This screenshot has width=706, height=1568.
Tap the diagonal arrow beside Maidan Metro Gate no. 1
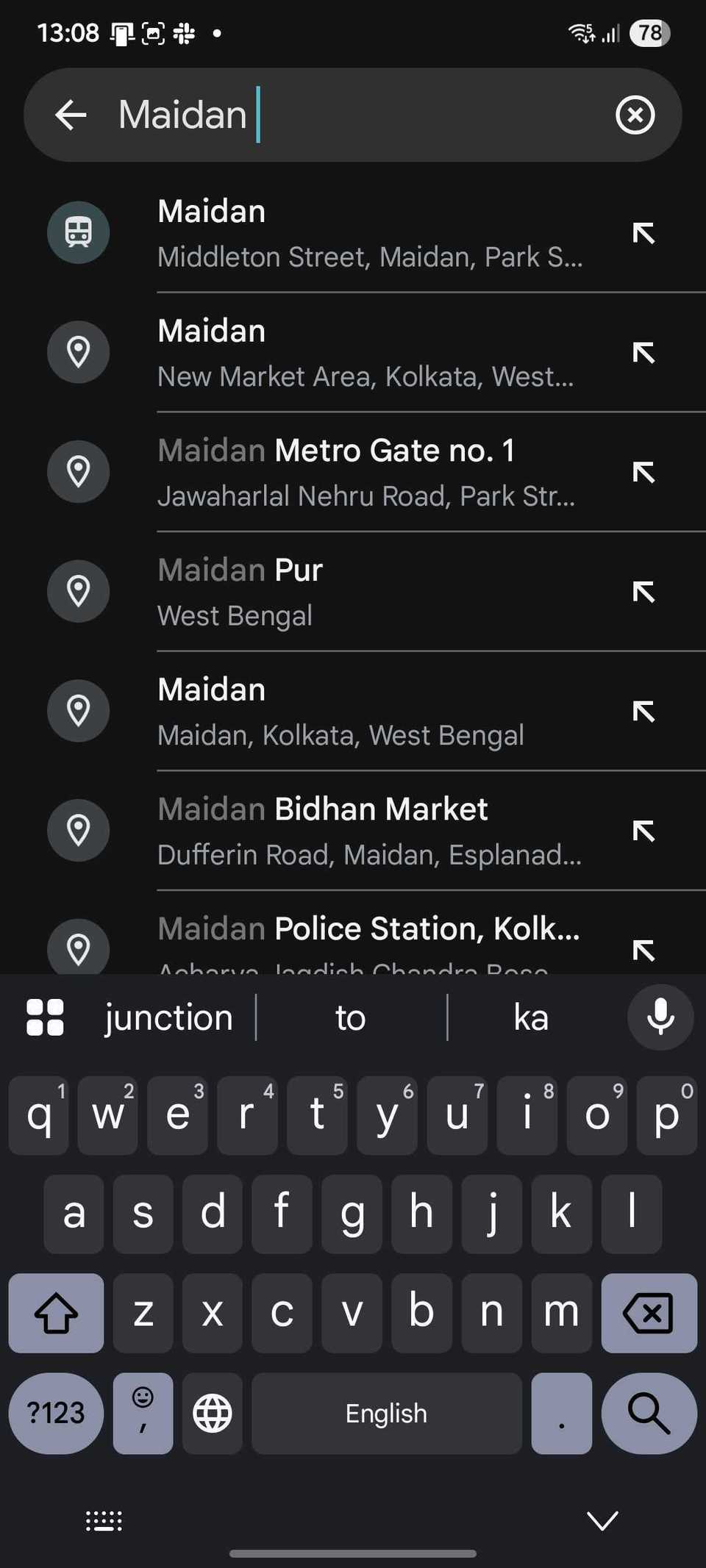pyautogui.click(x=644, y=473)
